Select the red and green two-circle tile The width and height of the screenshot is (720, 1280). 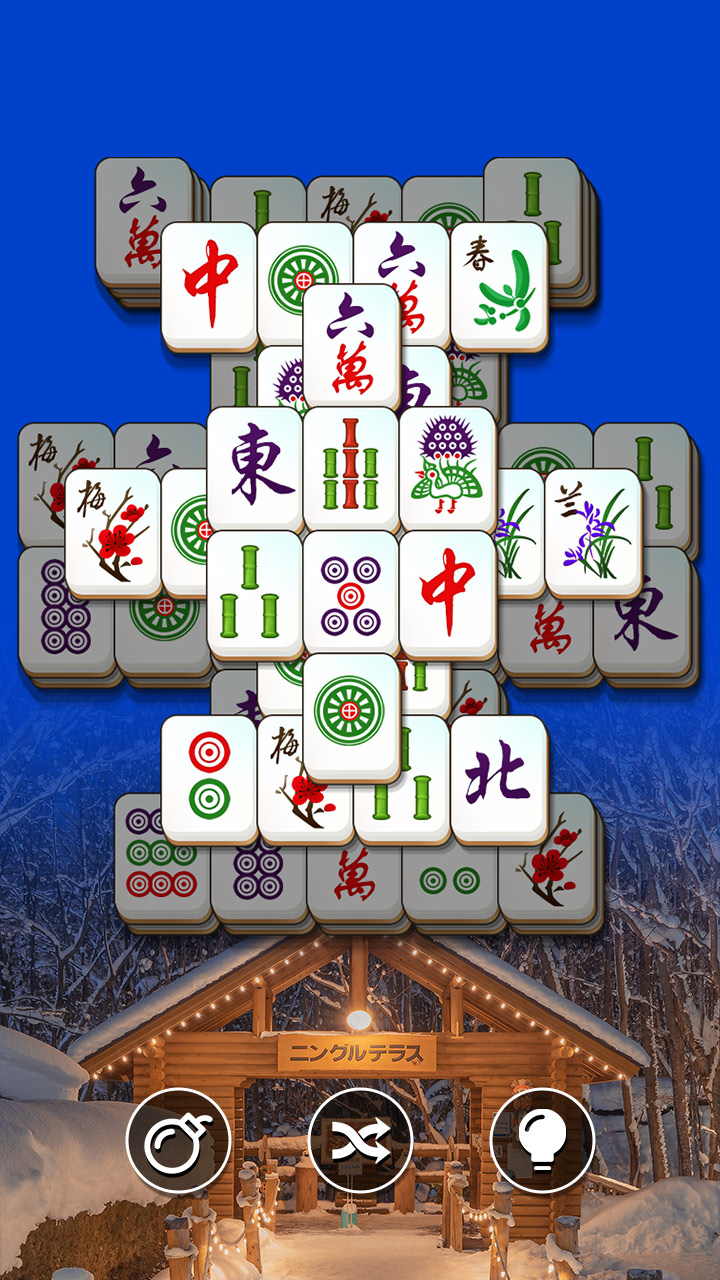(210, 777)
